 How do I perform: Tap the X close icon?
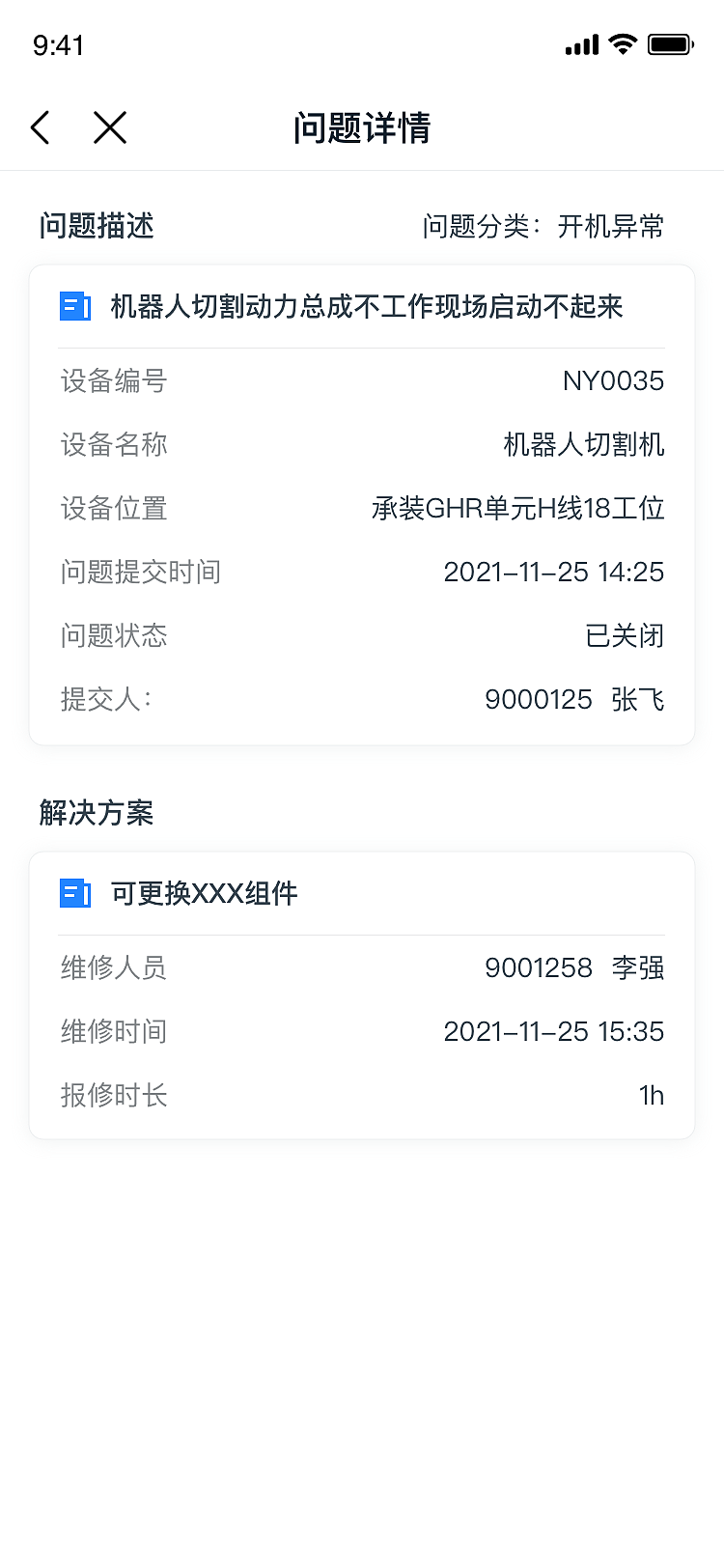(109, 126)
